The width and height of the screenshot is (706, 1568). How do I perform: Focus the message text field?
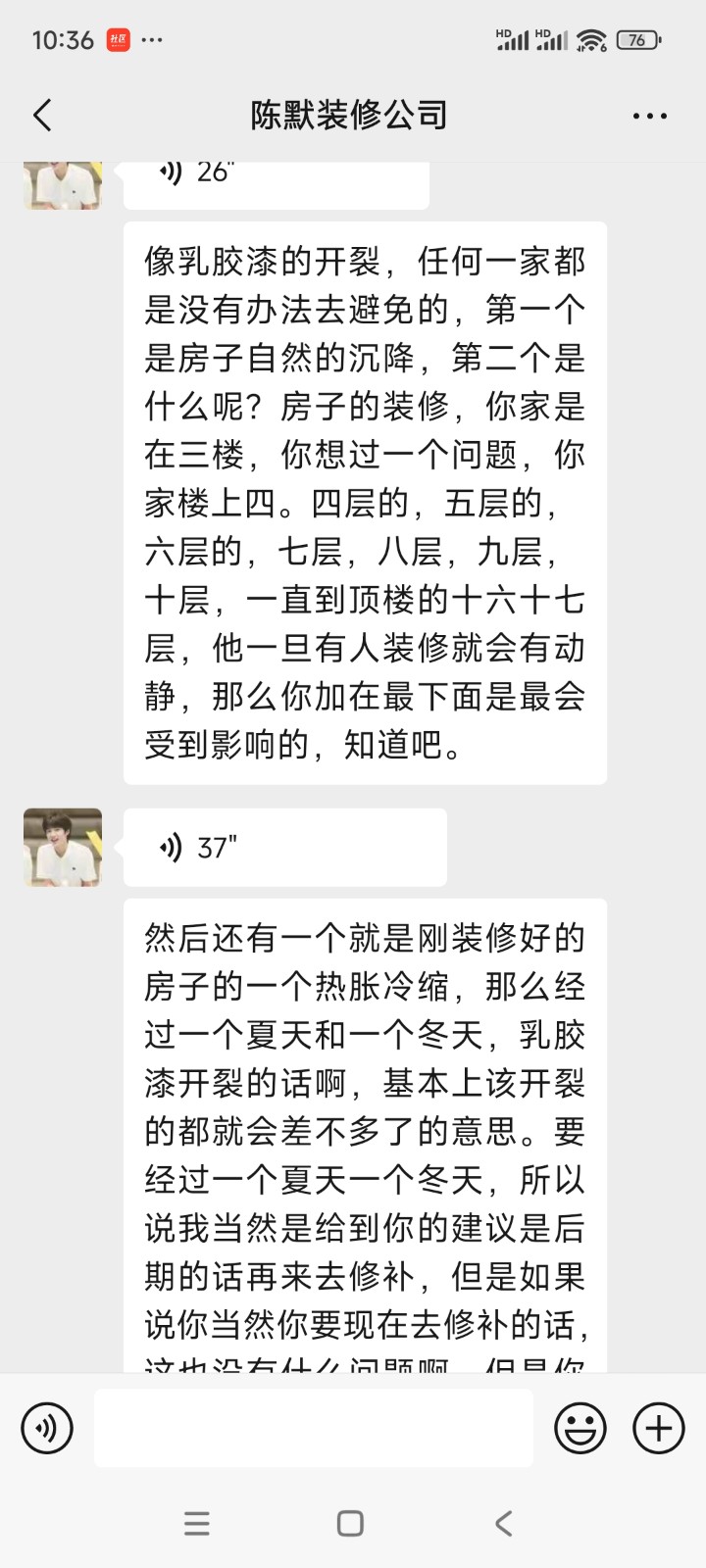point(314,1428)
